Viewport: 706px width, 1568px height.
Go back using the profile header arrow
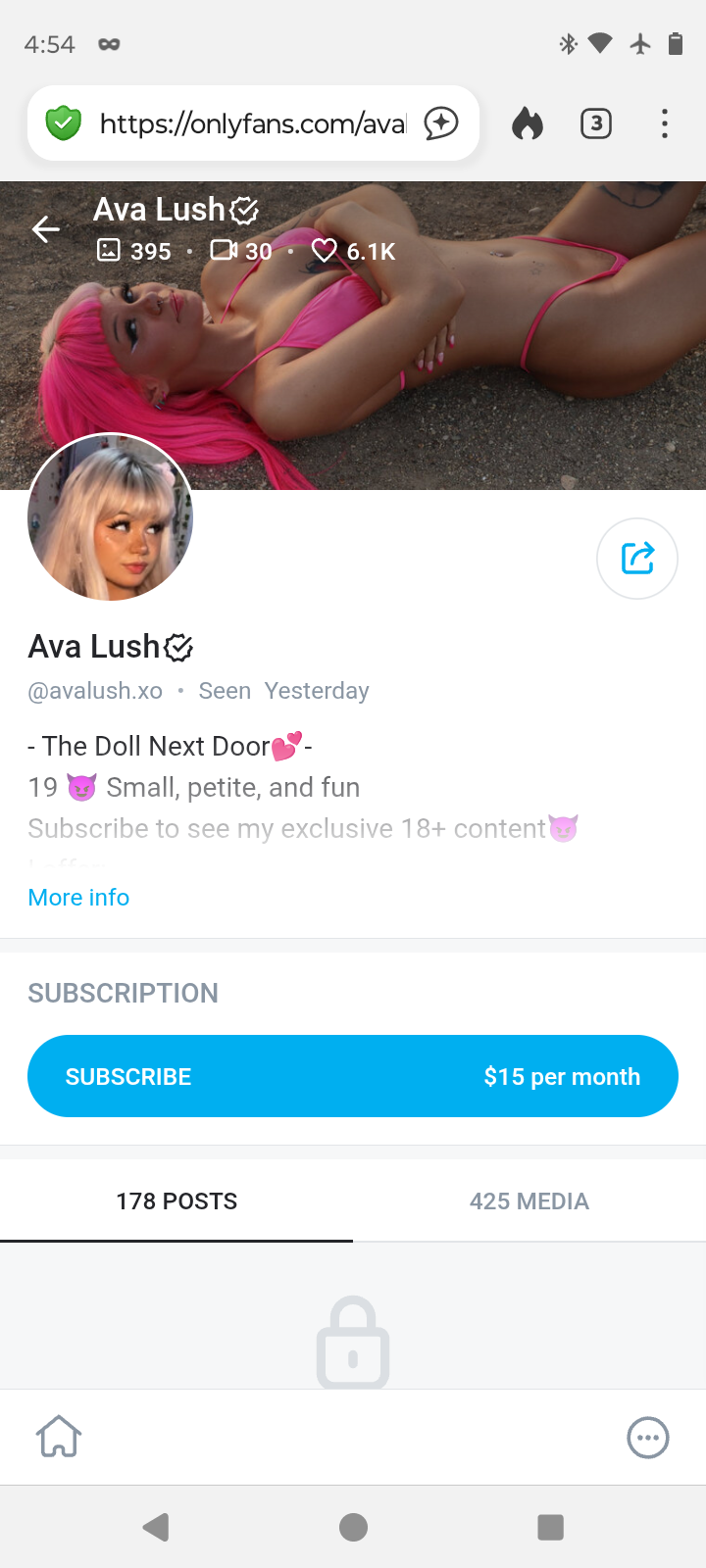(46, 229)
